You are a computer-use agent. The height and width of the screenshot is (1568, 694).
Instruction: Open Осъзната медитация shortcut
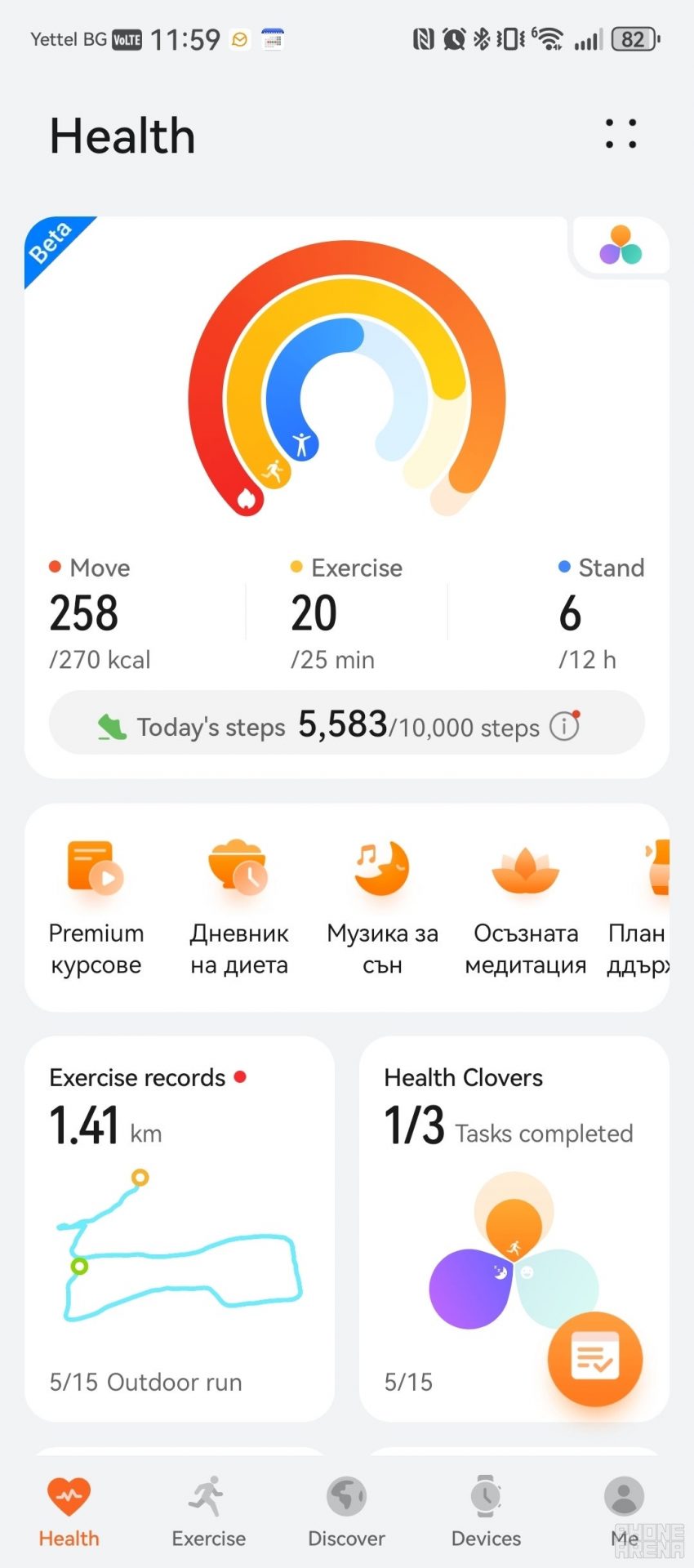tap(525, 906)
